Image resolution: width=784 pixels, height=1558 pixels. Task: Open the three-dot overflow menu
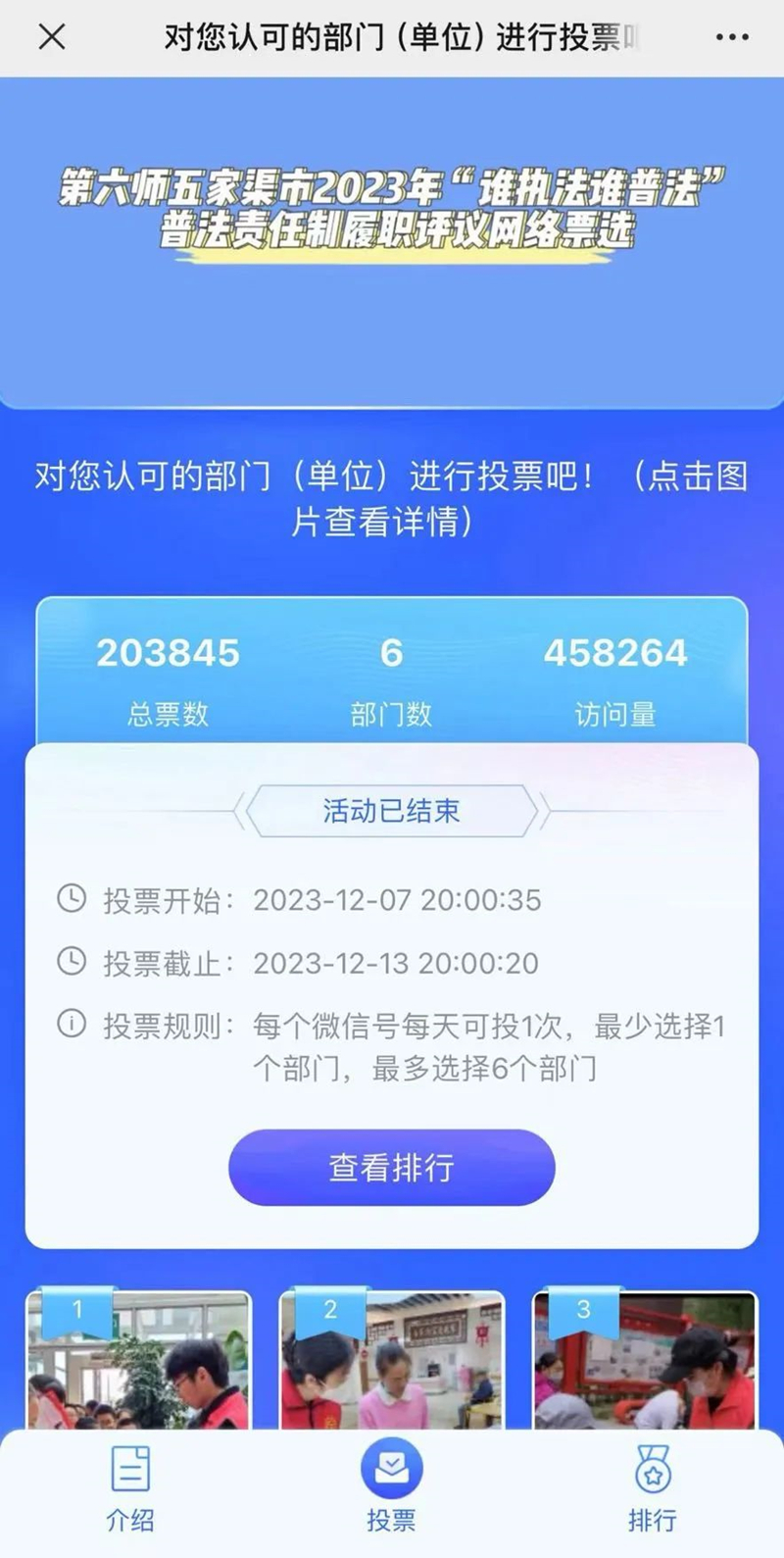pos(731,37)
